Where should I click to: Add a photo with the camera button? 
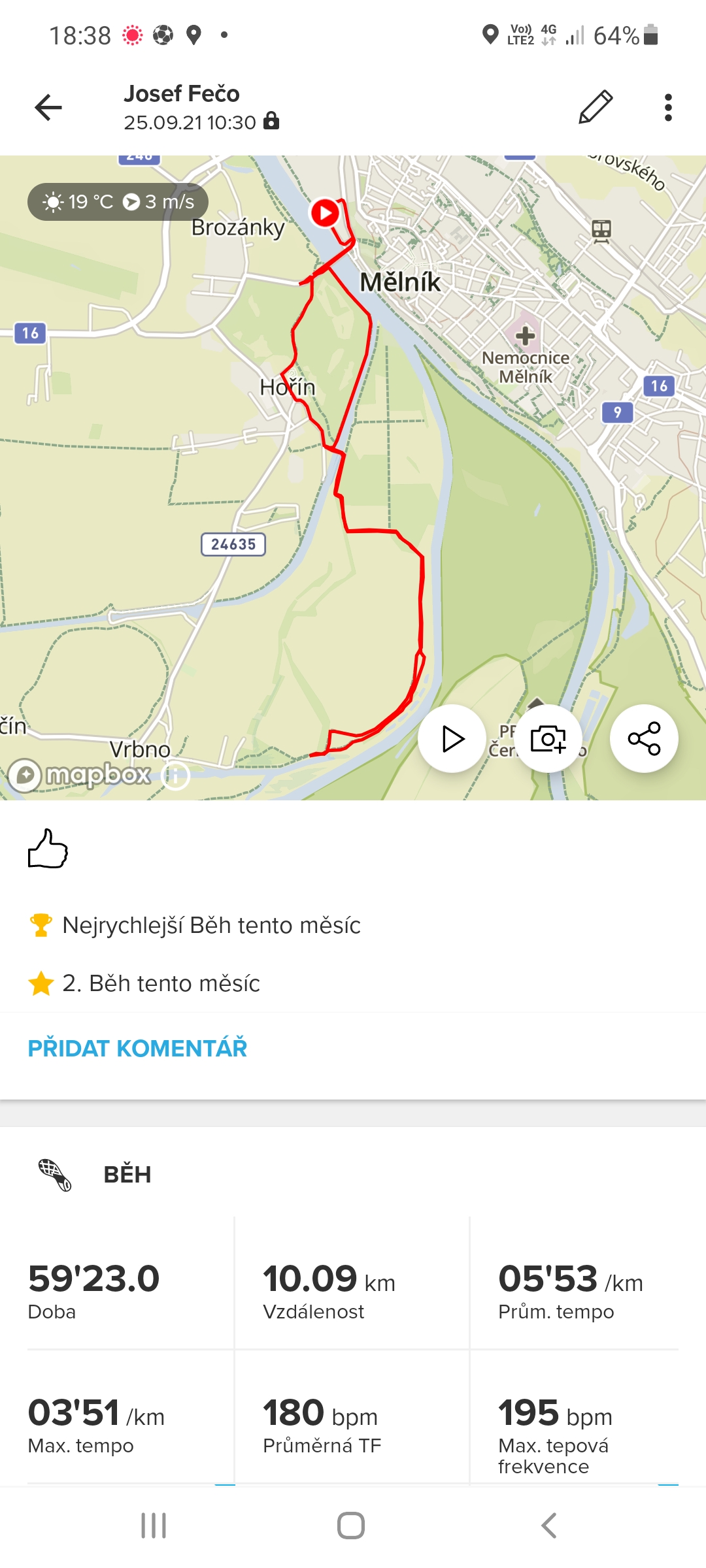pyautogui.click(x=548, y=739)
